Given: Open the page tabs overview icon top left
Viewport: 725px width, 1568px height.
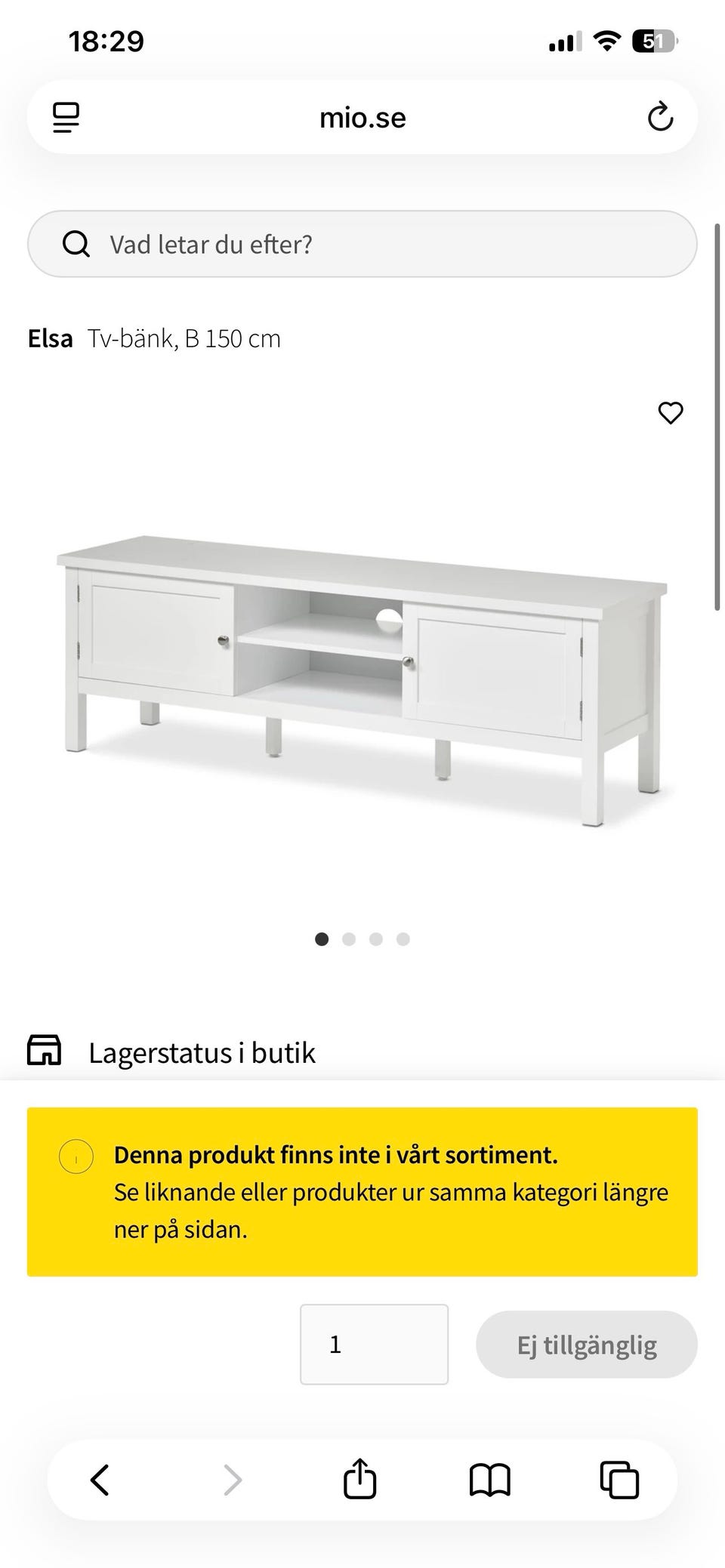Looking at the screenshot, I should coord(65,117).
